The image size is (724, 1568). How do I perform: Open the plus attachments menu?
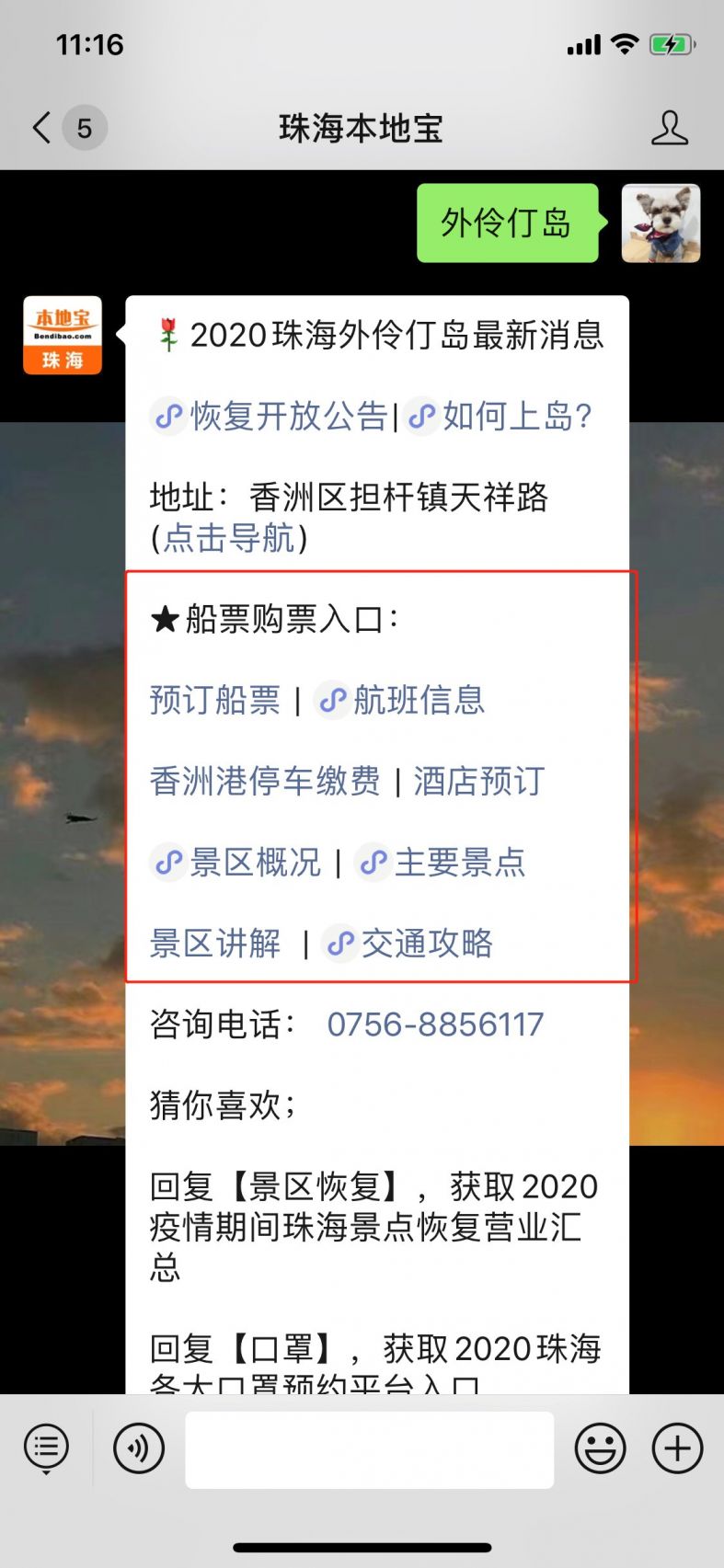[678, 1448]
